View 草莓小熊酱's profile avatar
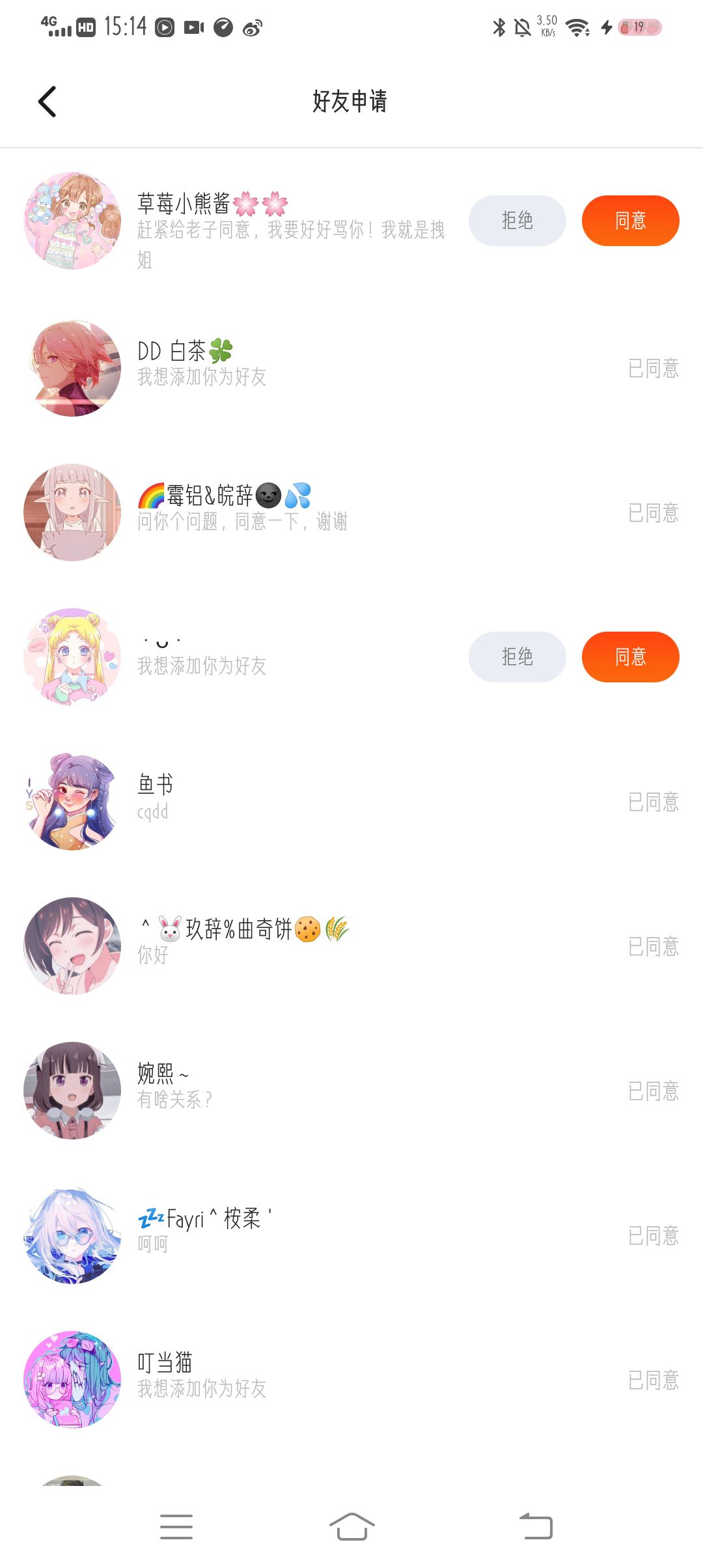 tap(72, 221)
